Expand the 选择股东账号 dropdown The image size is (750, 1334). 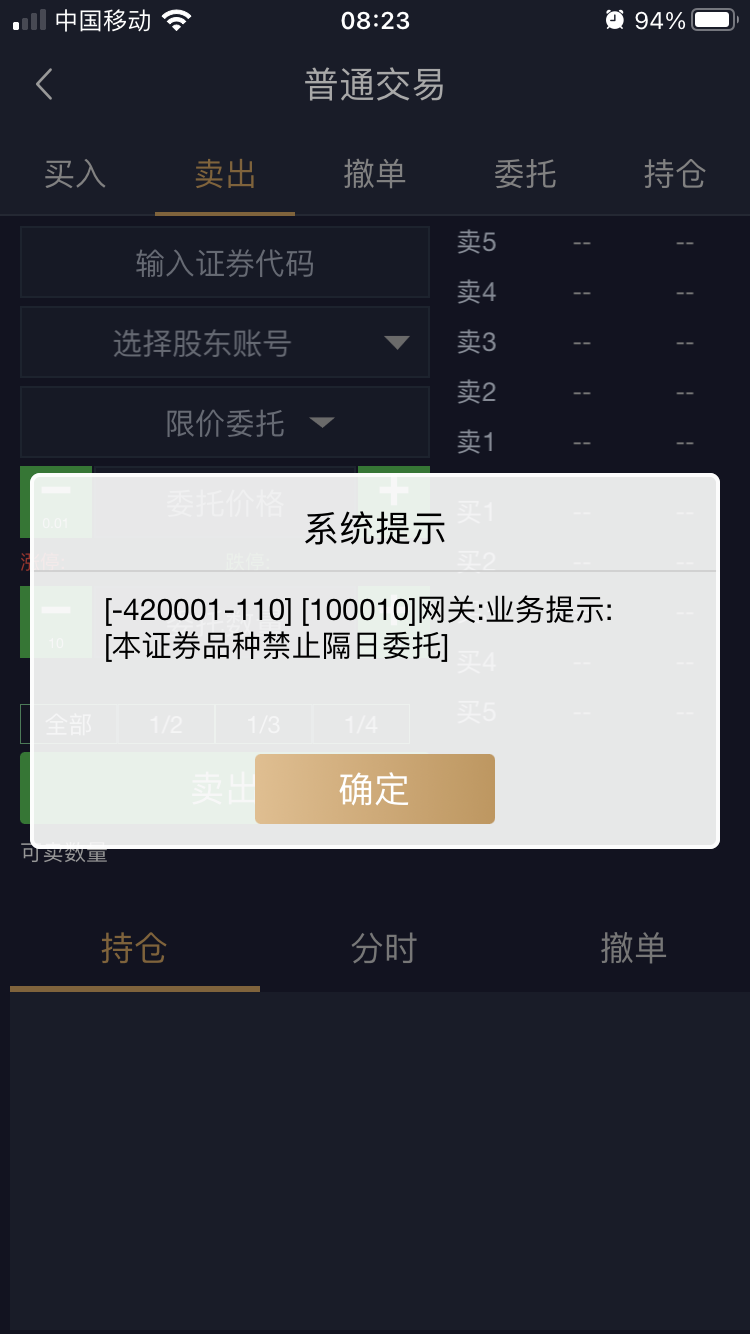coord(225,344)
